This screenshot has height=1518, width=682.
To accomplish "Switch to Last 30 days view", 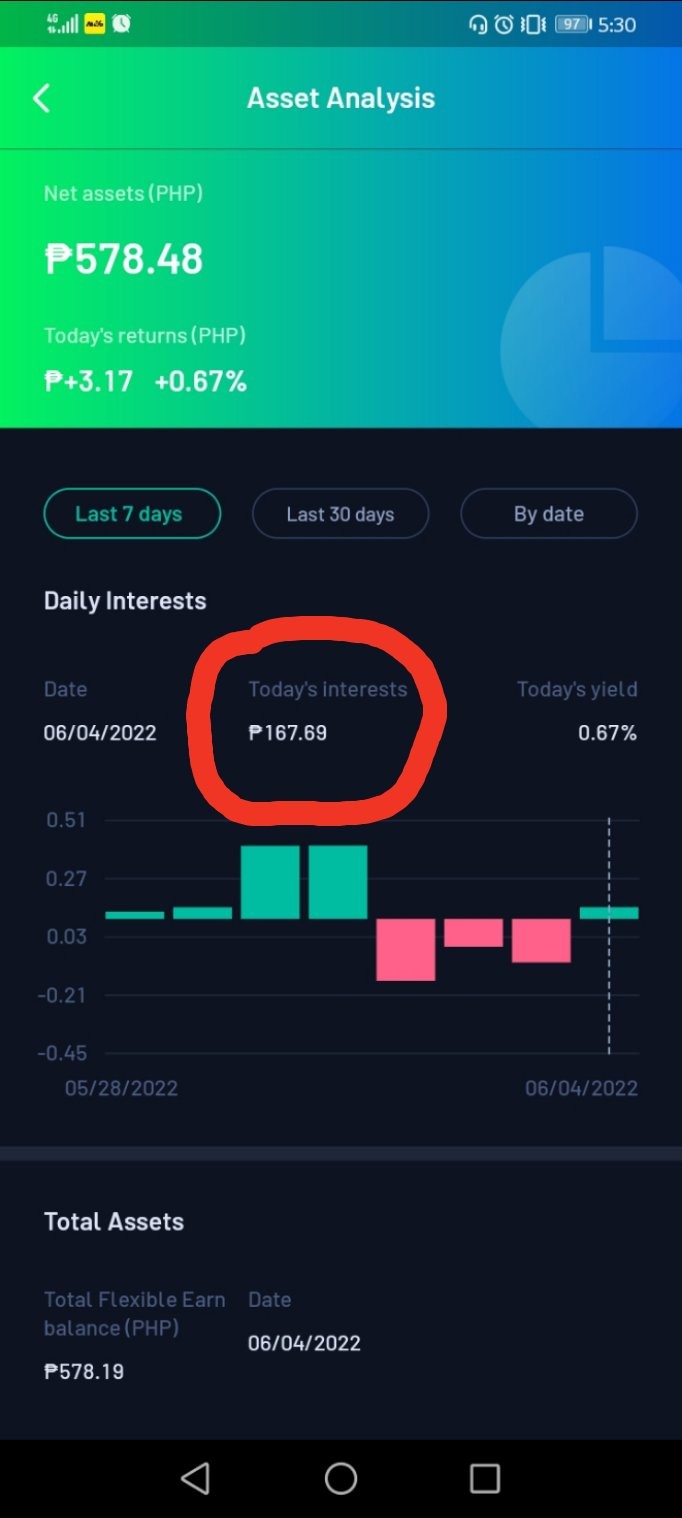I will click(340, 514).
